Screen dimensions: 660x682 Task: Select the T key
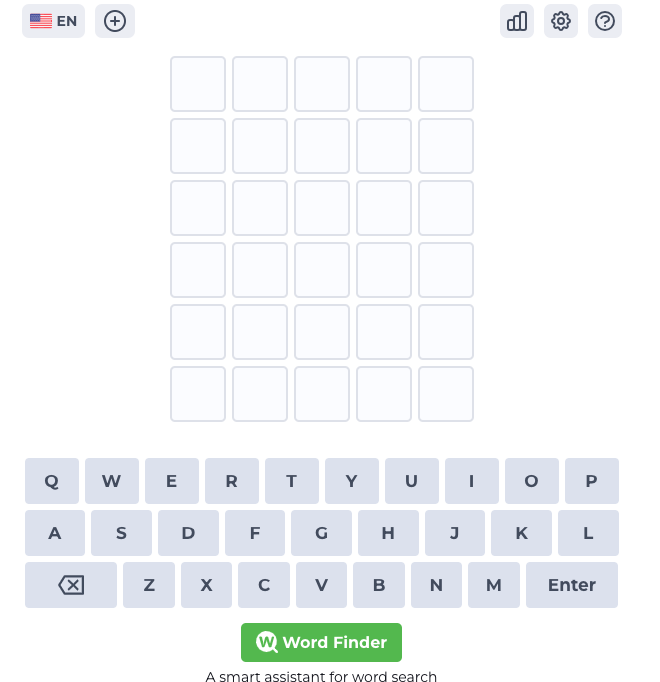tap(292, 481)
